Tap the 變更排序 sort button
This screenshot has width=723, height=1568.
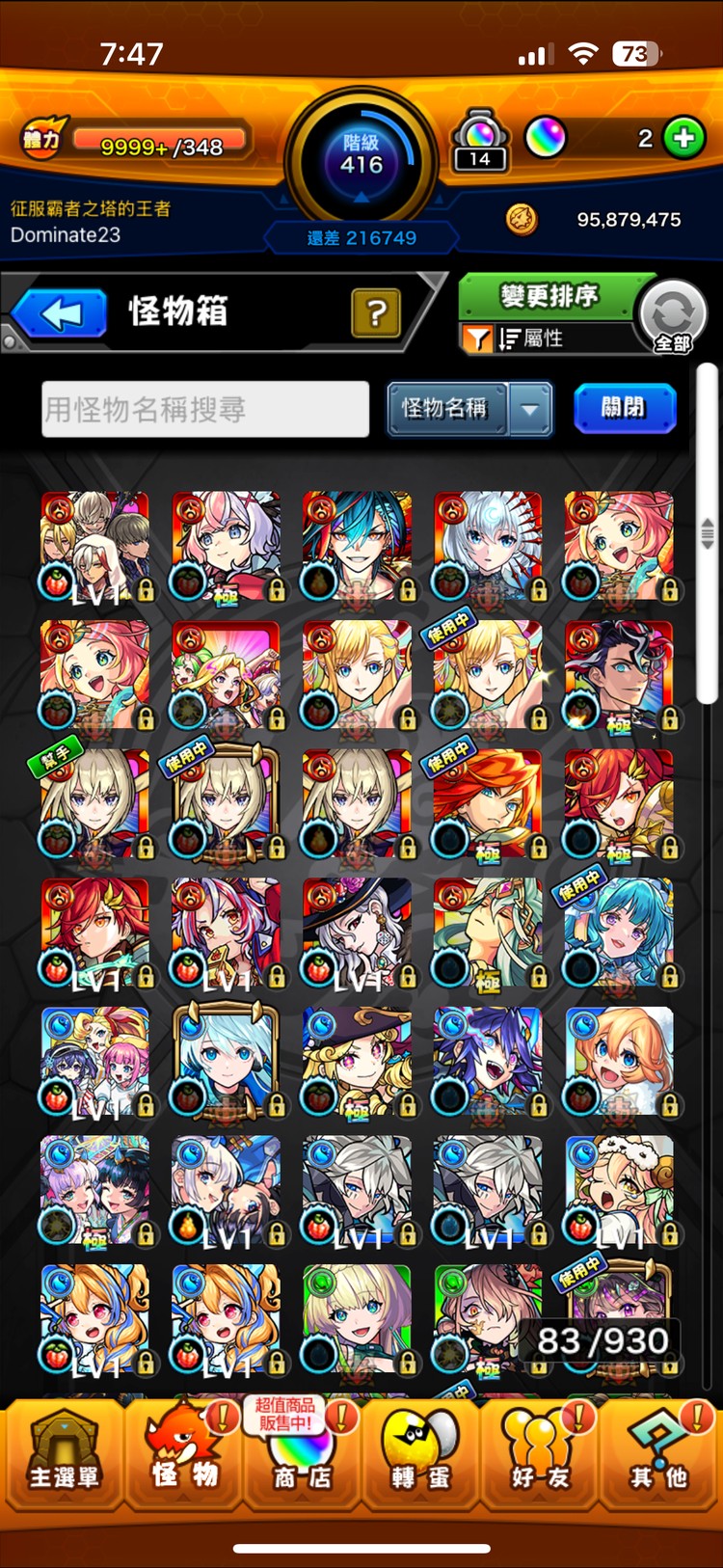coord(548,296)
